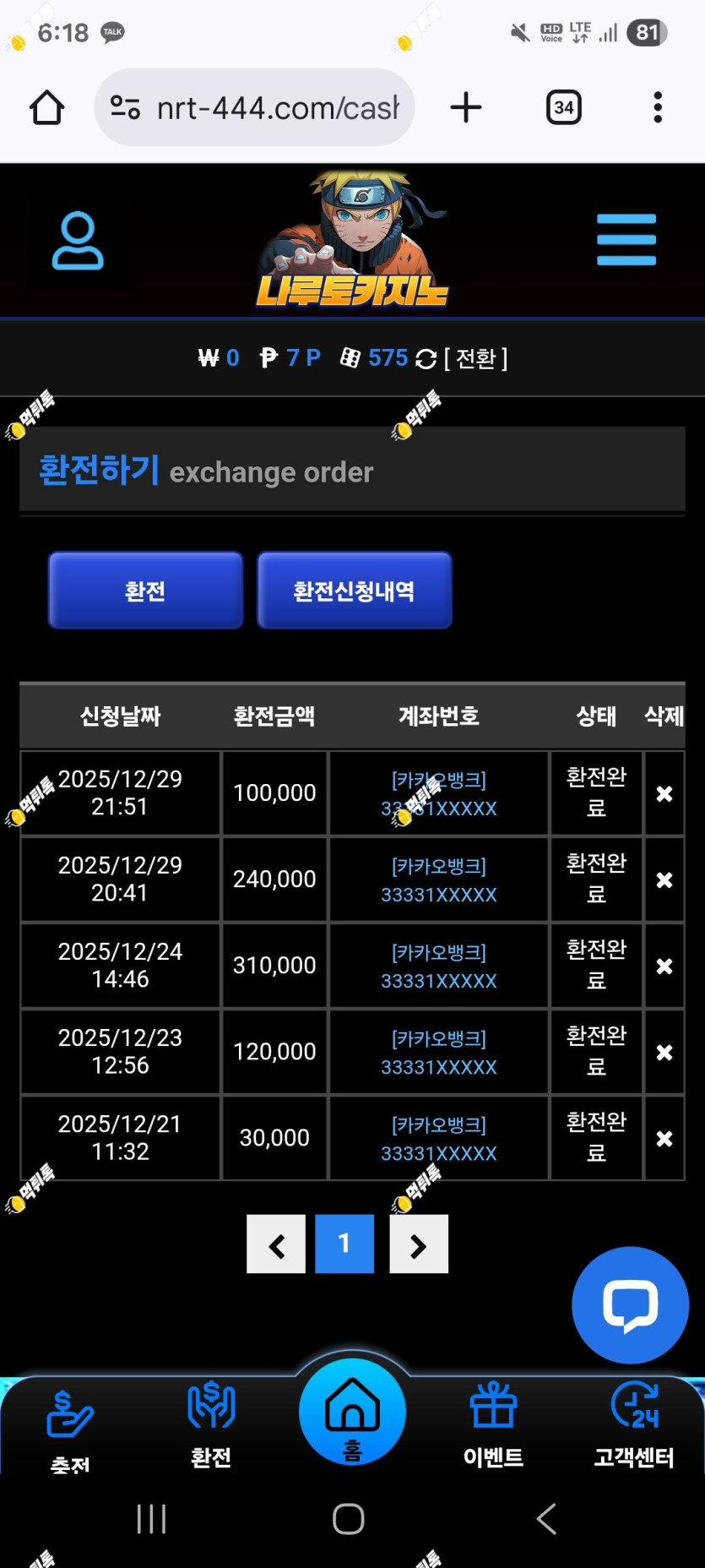Select the 환전 button
The width and height of the screenshot is (705, 1568).
pyautogui.click(x=145, y=591)
